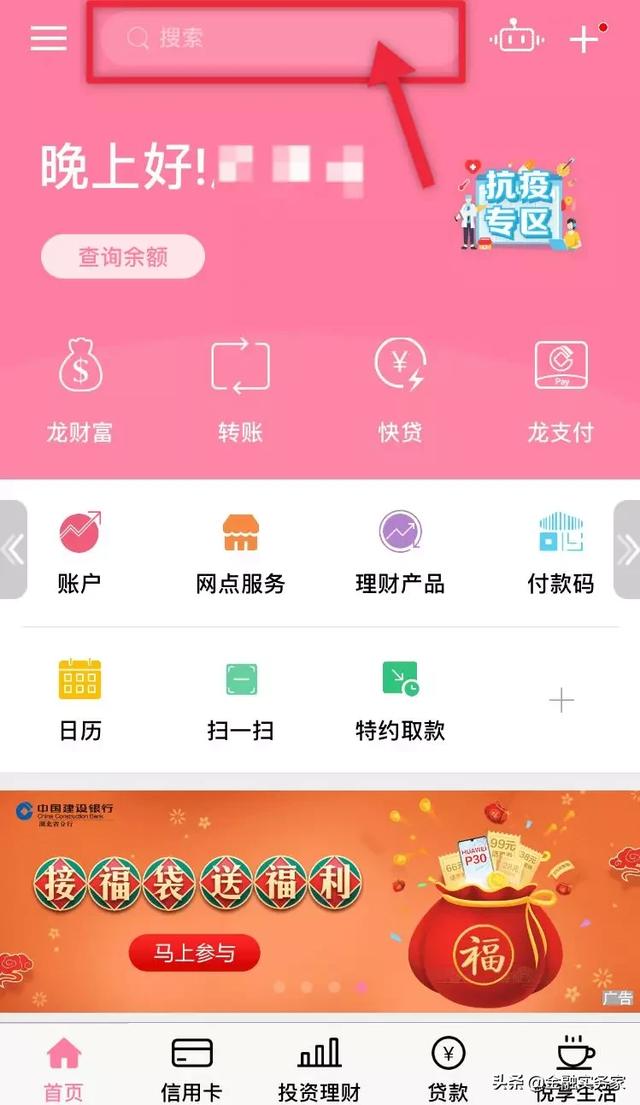Switch to the 信用卡 tab
640x1105 pixels.
tap(192, 1070)
